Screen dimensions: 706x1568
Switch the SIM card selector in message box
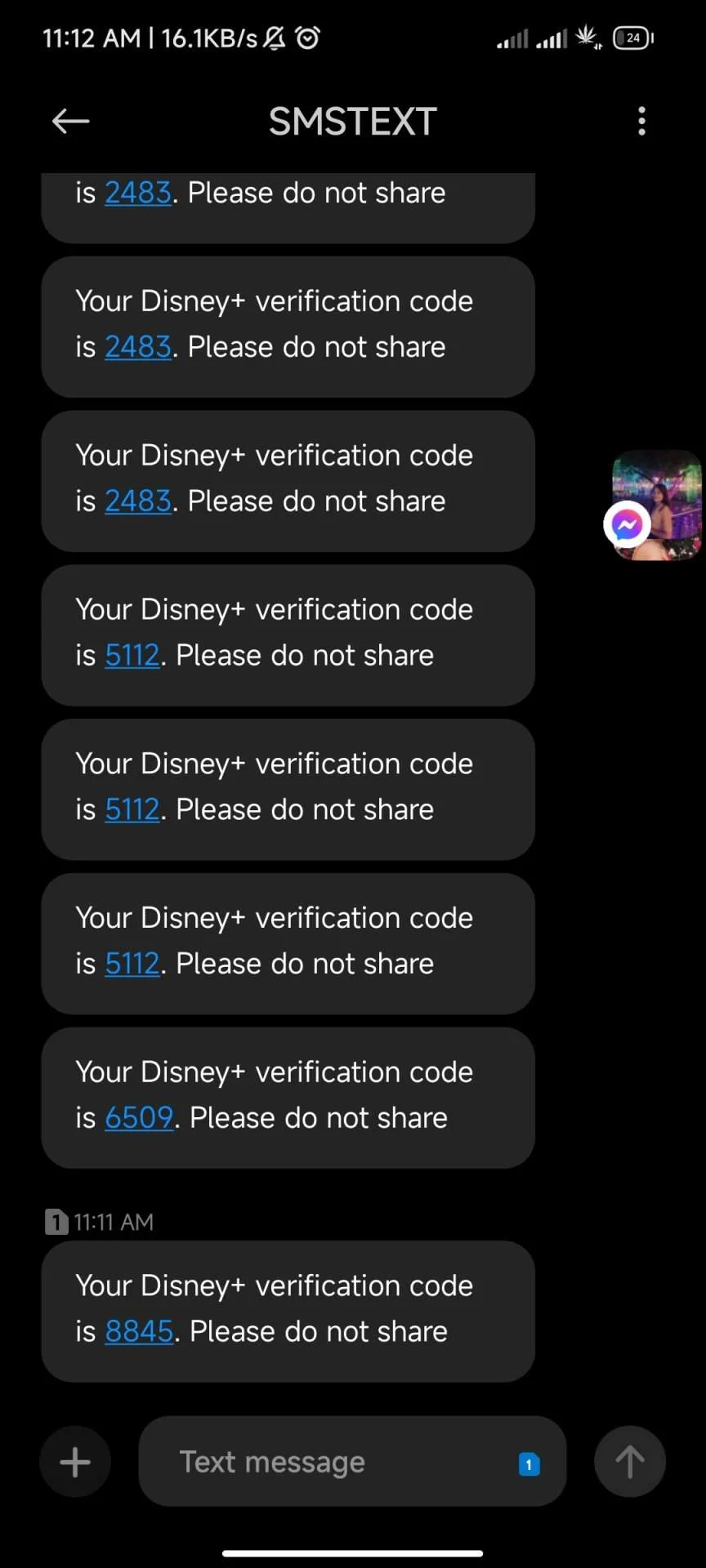point(529,1464)
